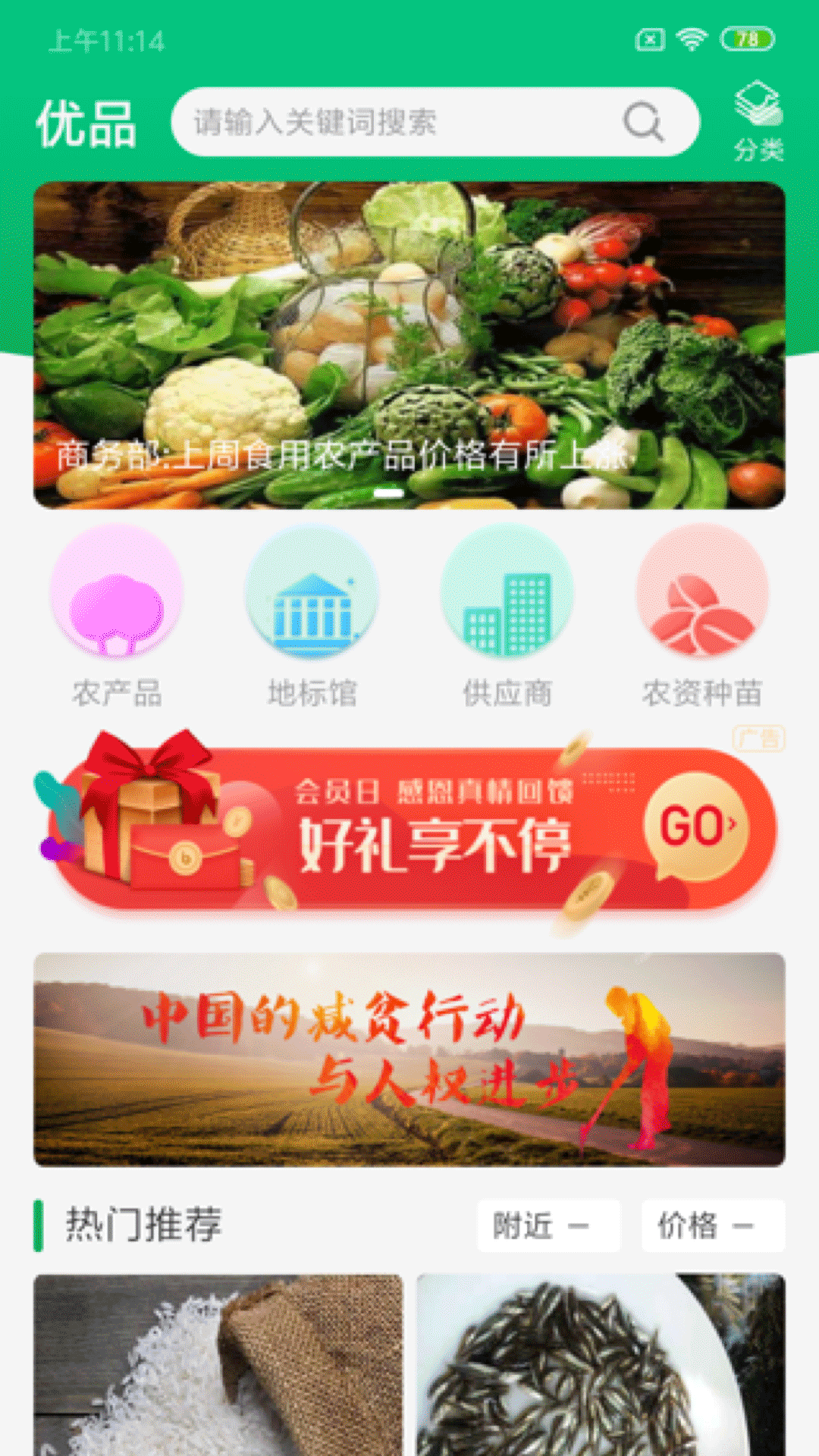Tap the keyword search field
Viewport: 819px width, 1456px height.
coord(394,122)
